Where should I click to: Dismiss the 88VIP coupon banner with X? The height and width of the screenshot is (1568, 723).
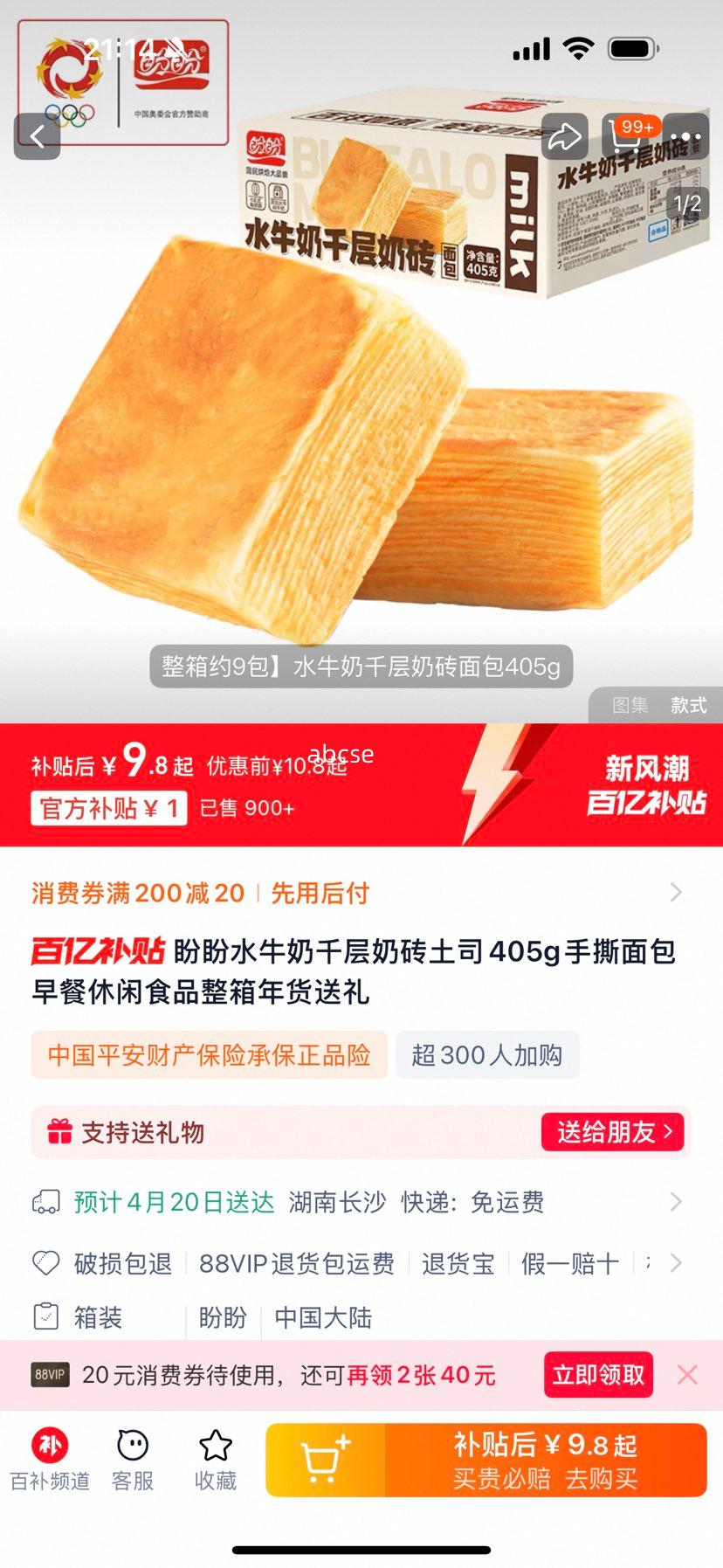687,1374
